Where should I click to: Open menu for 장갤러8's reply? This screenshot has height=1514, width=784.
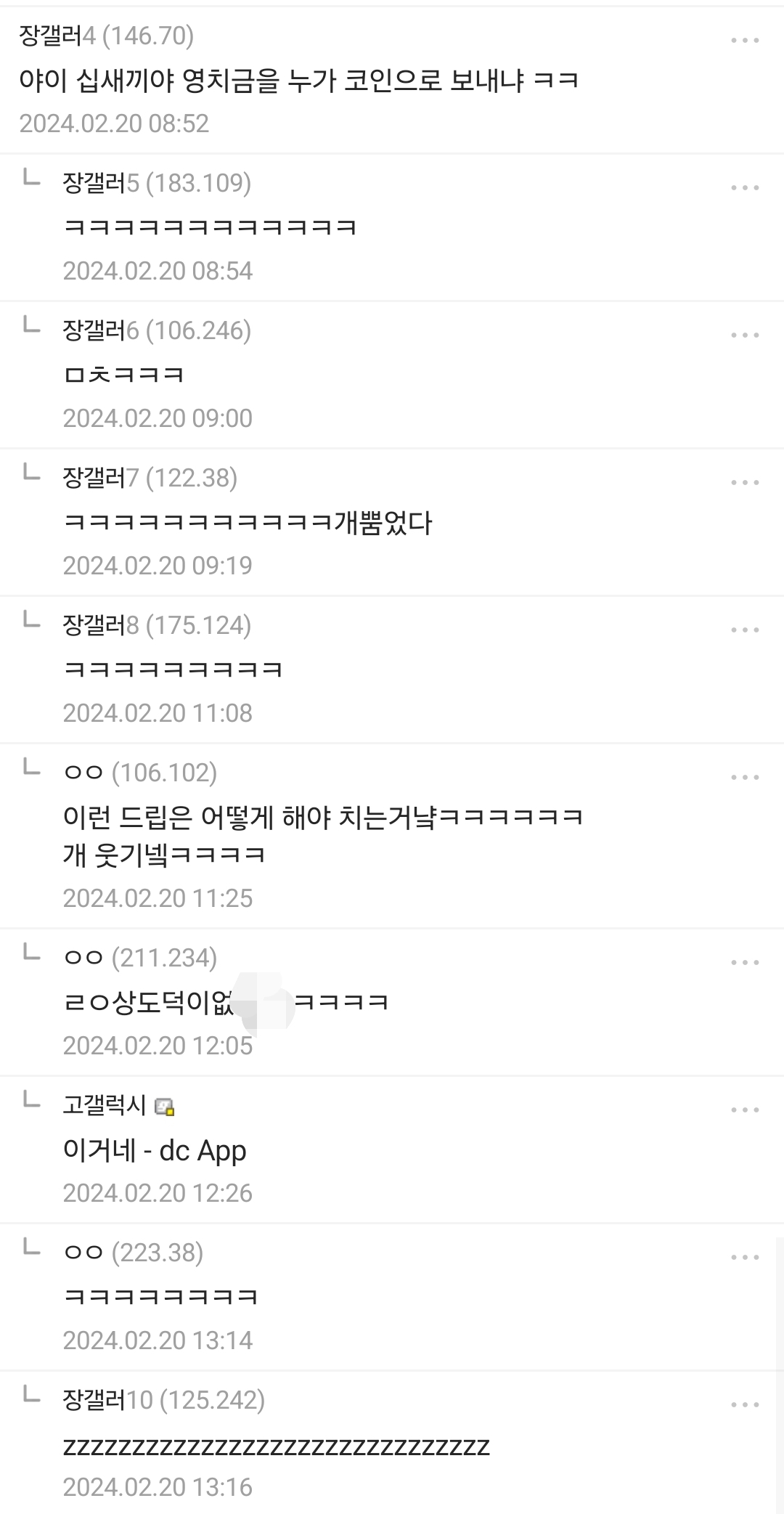pos(745,630)
